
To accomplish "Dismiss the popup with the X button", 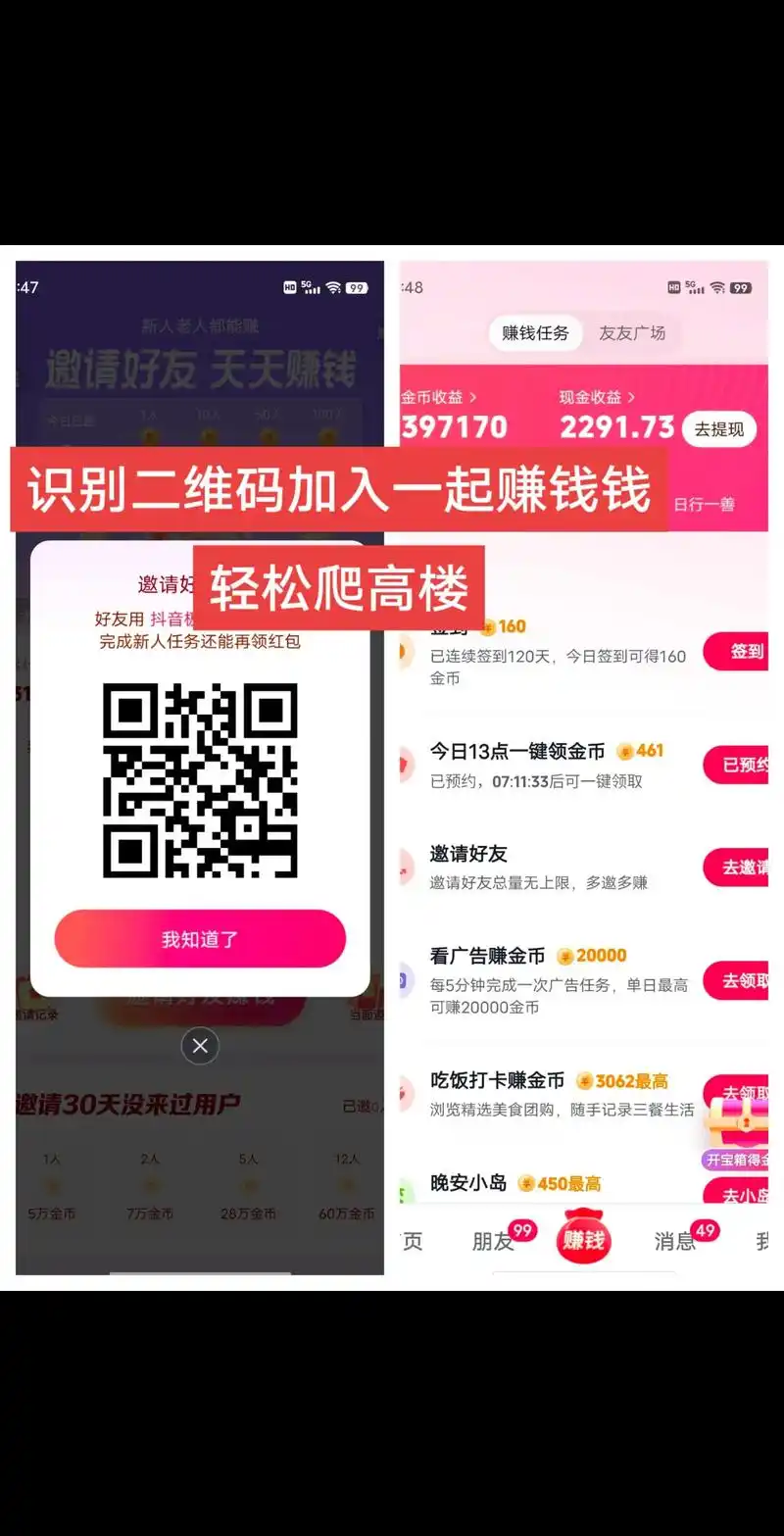I will point(199,1046).
